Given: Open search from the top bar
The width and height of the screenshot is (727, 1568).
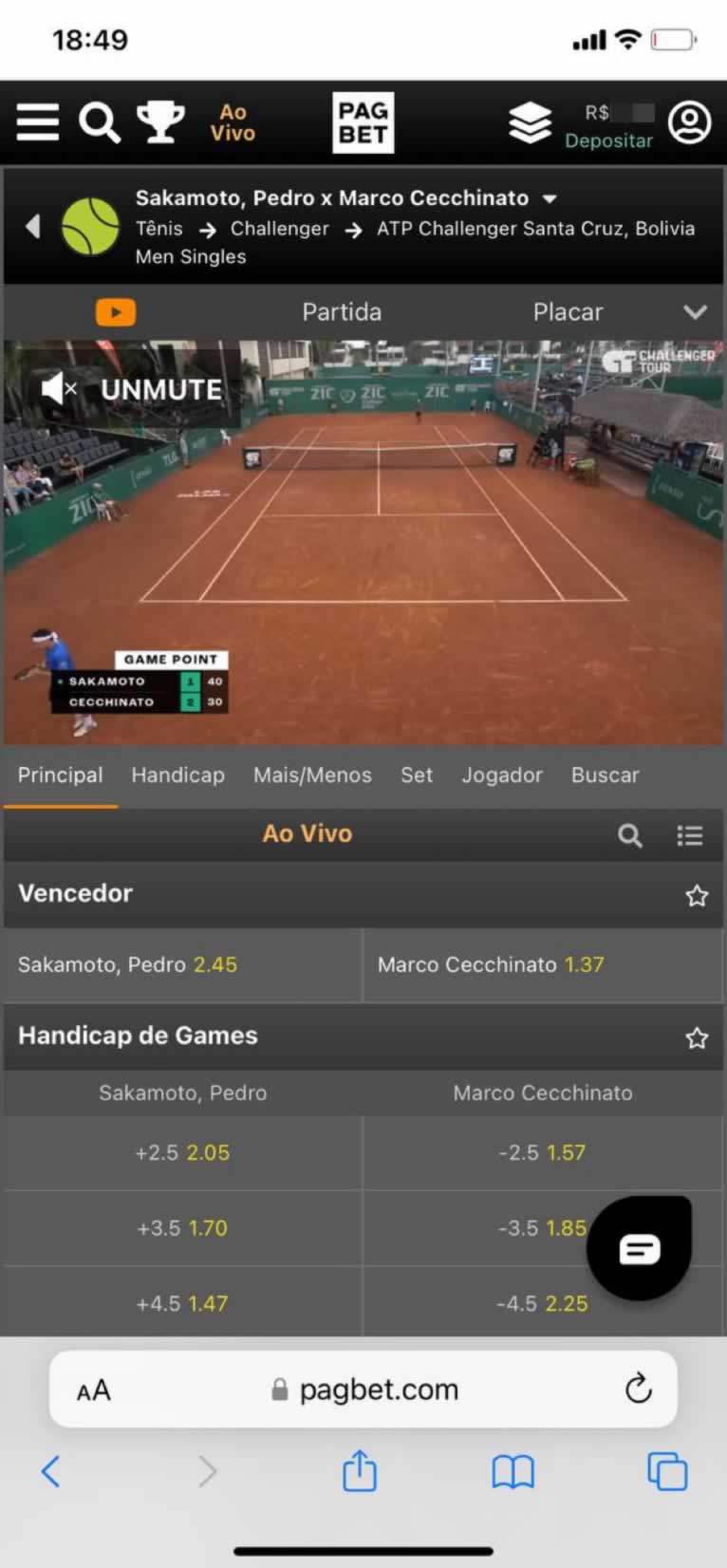Looking at the screenshot, I should tap(99, 122).
